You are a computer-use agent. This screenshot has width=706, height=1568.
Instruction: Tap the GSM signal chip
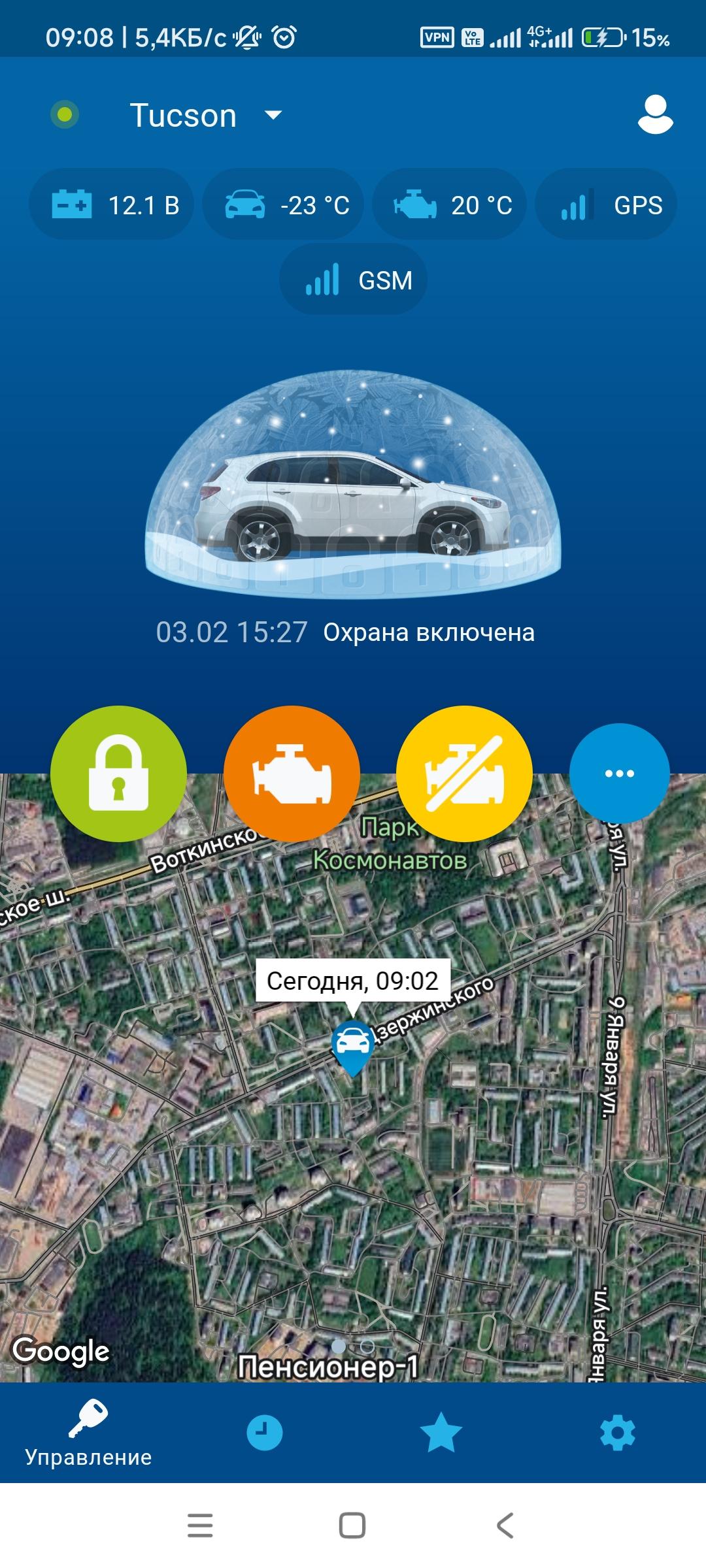pyautogui.click(x=353, y=280)
